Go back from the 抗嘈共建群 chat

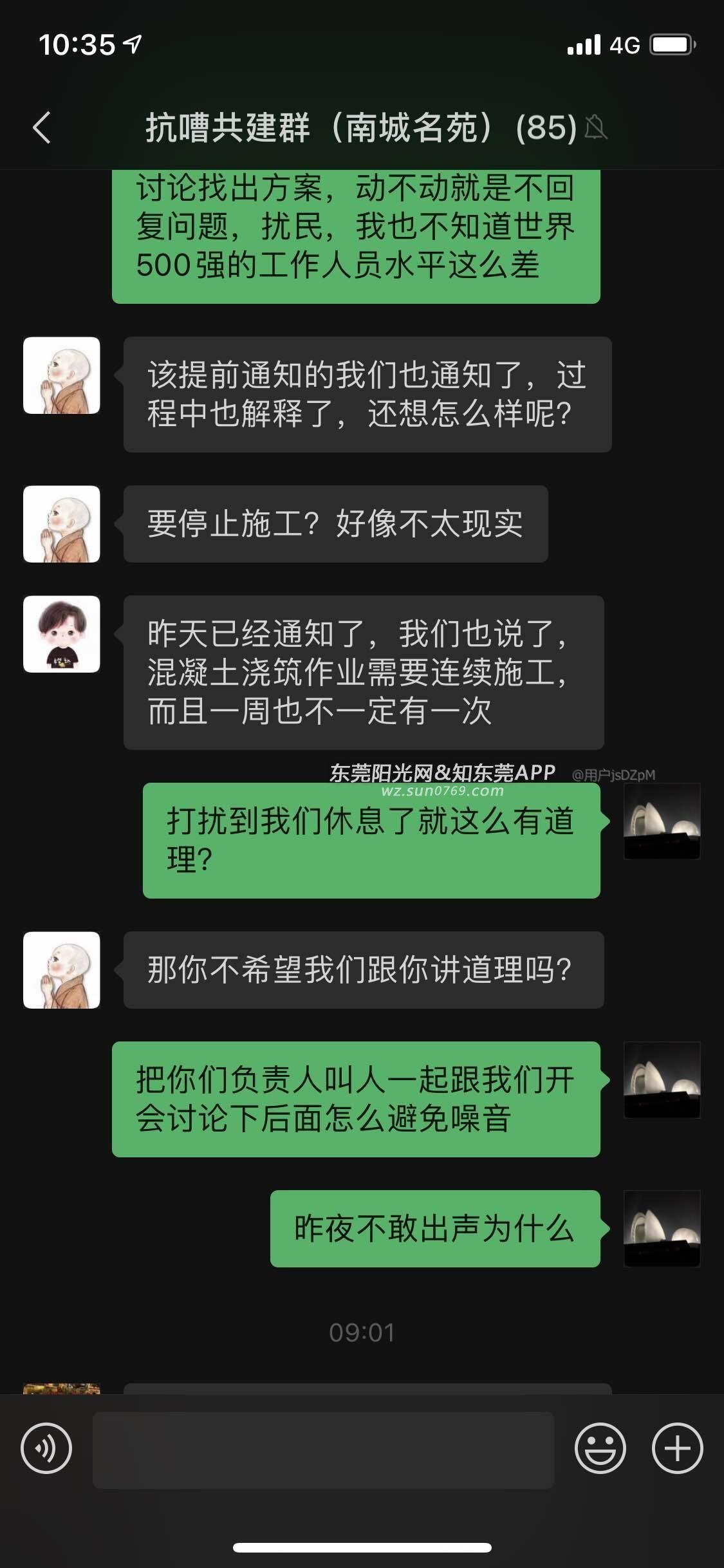(x=42, y=127)
